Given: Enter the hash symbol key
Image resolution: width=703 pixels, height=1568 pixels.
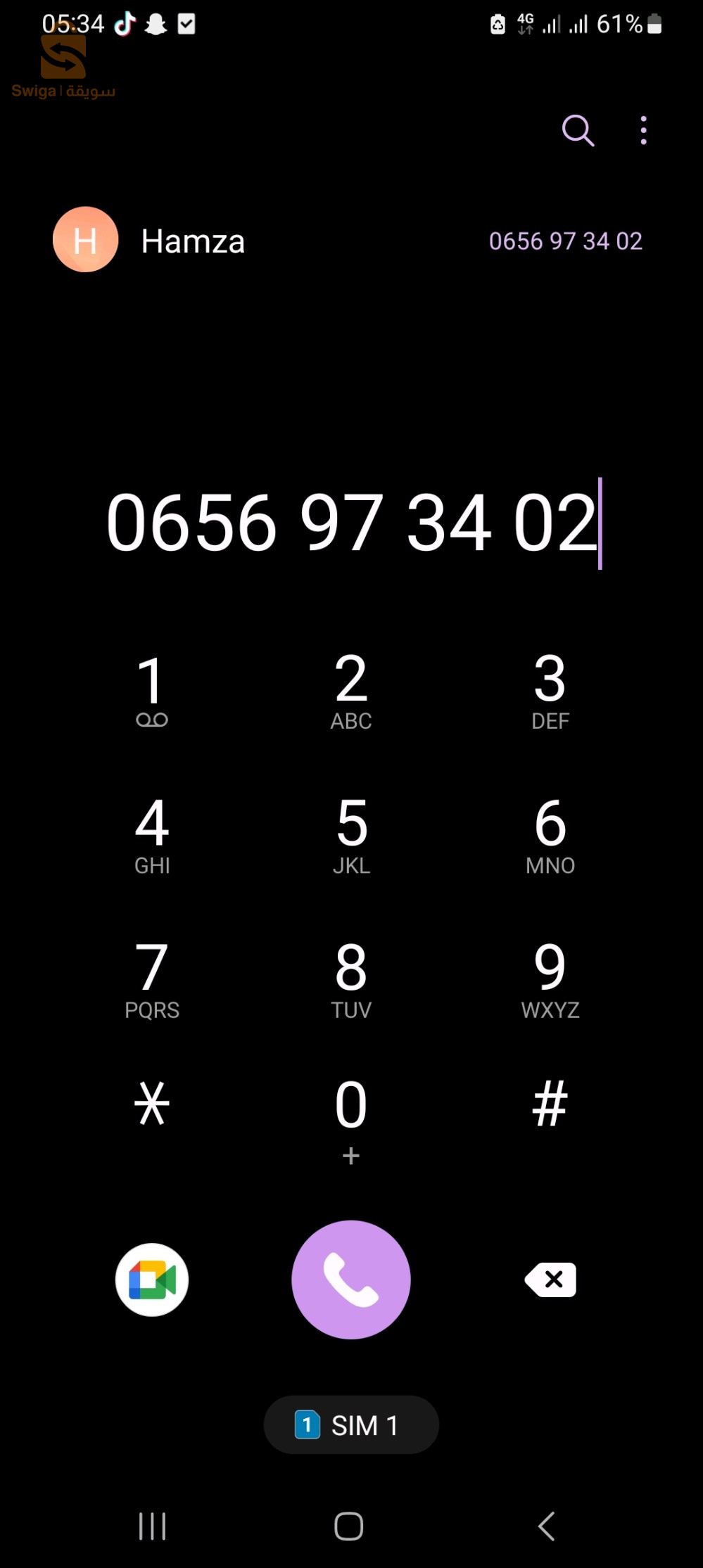Looking at the screenshot, I should click(550, 1104).
